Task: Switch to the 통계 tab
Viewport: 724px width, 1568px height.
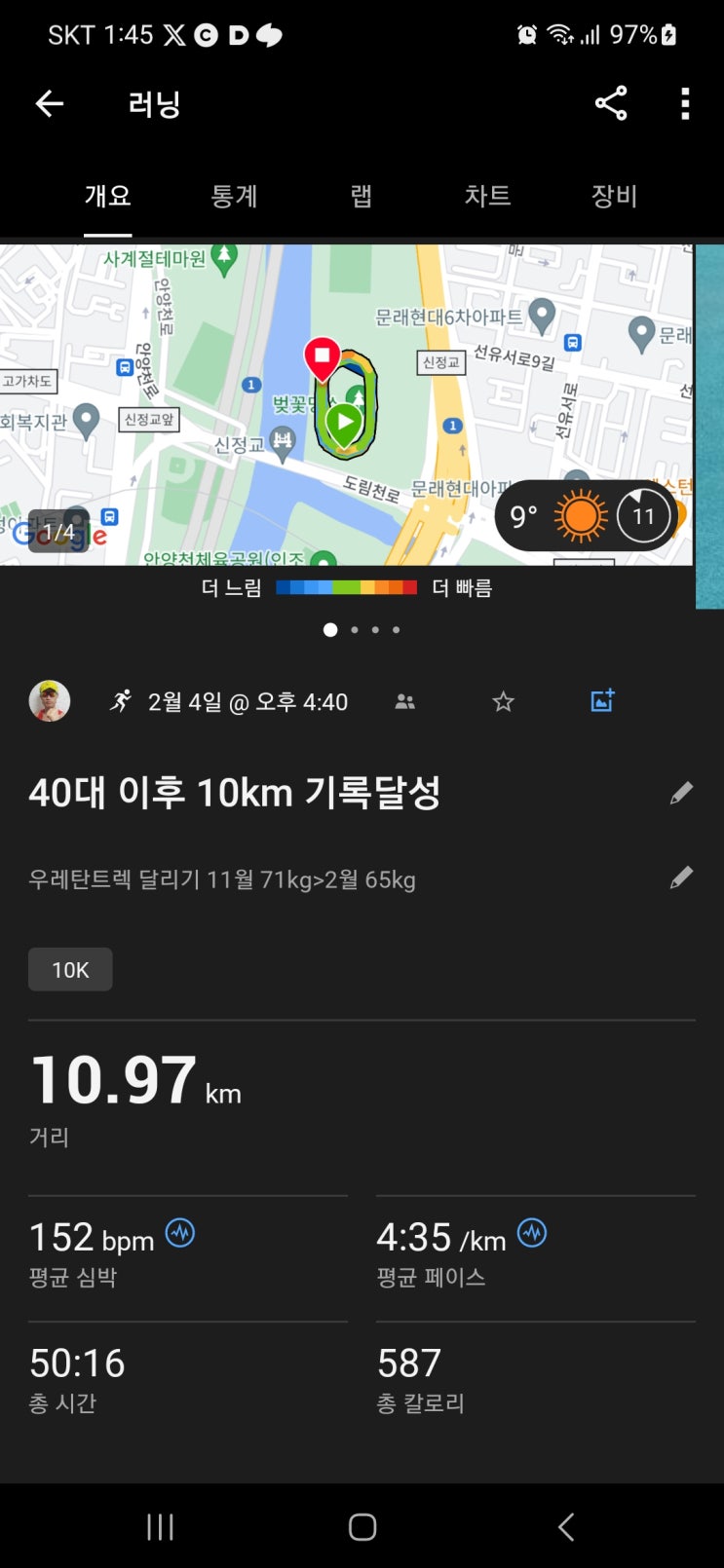Action: 234,196
